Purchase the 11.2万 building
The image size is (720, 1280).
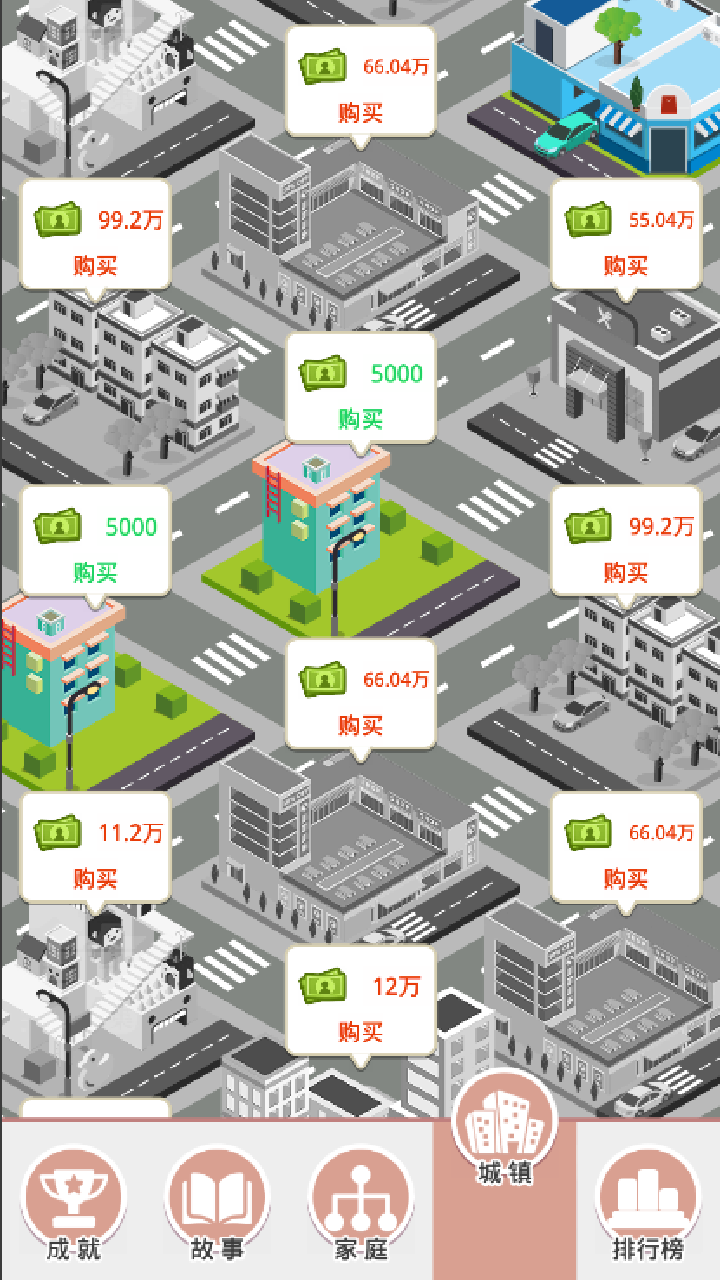pos(96,879)
